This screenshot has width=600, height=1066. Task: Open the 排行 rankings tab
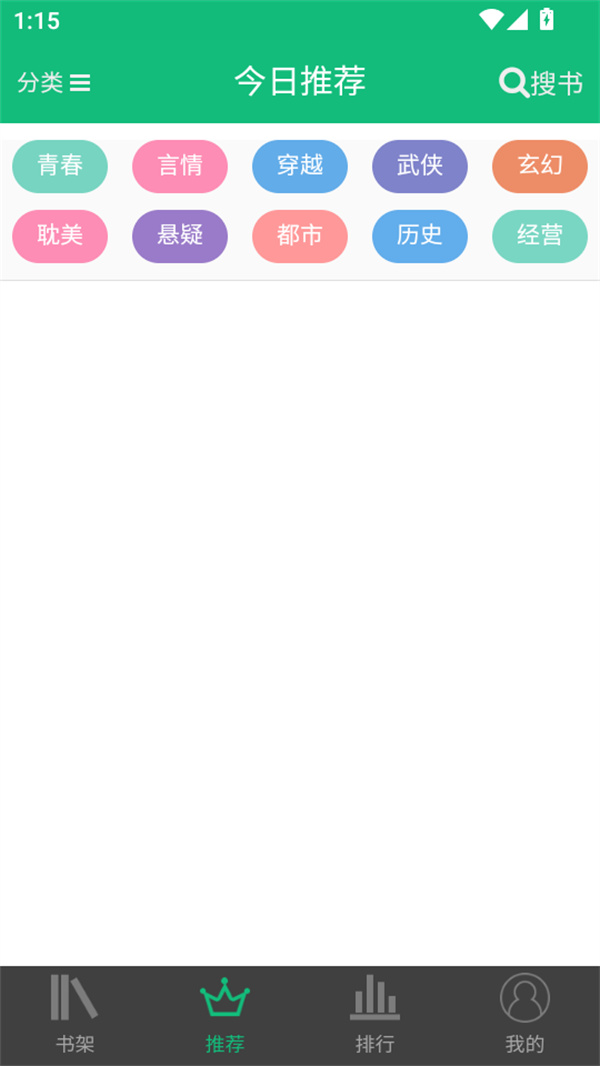coord(375,1014)
